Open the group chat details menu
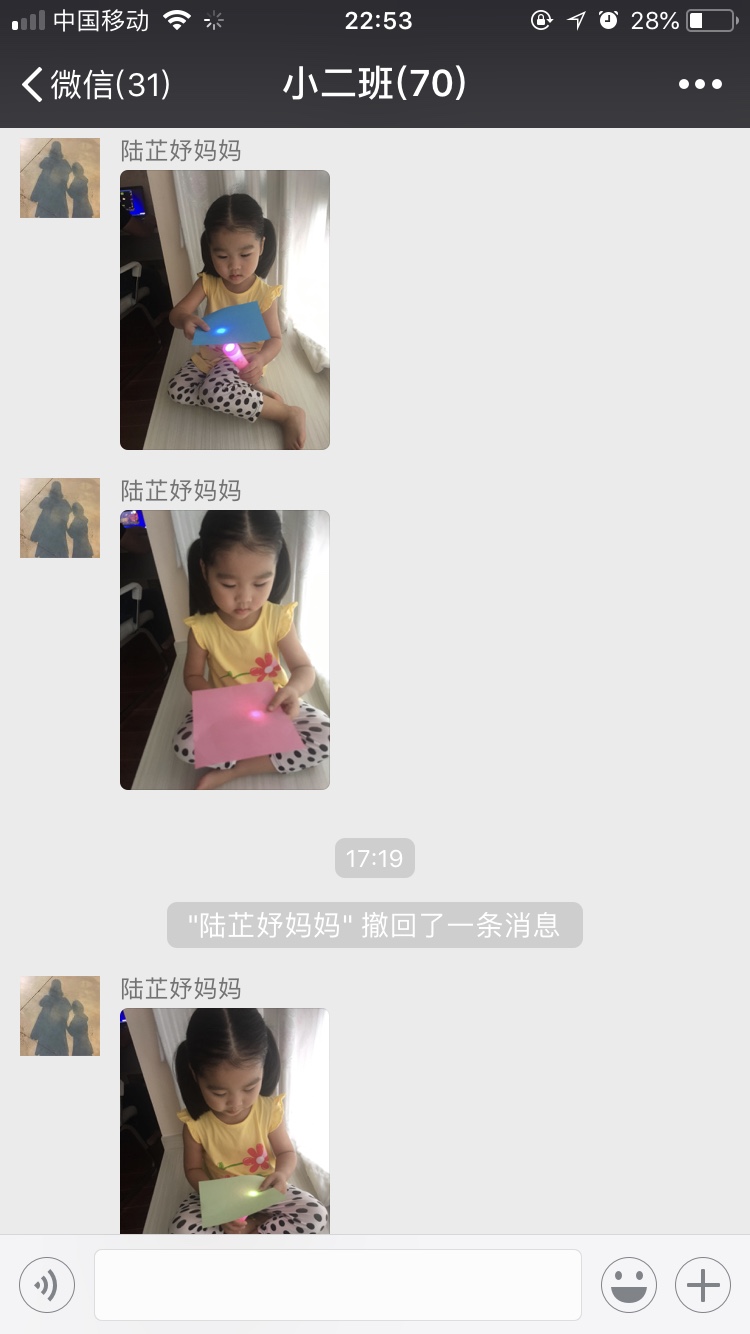Screen dimensions: 750x1334 pos(700,85)
